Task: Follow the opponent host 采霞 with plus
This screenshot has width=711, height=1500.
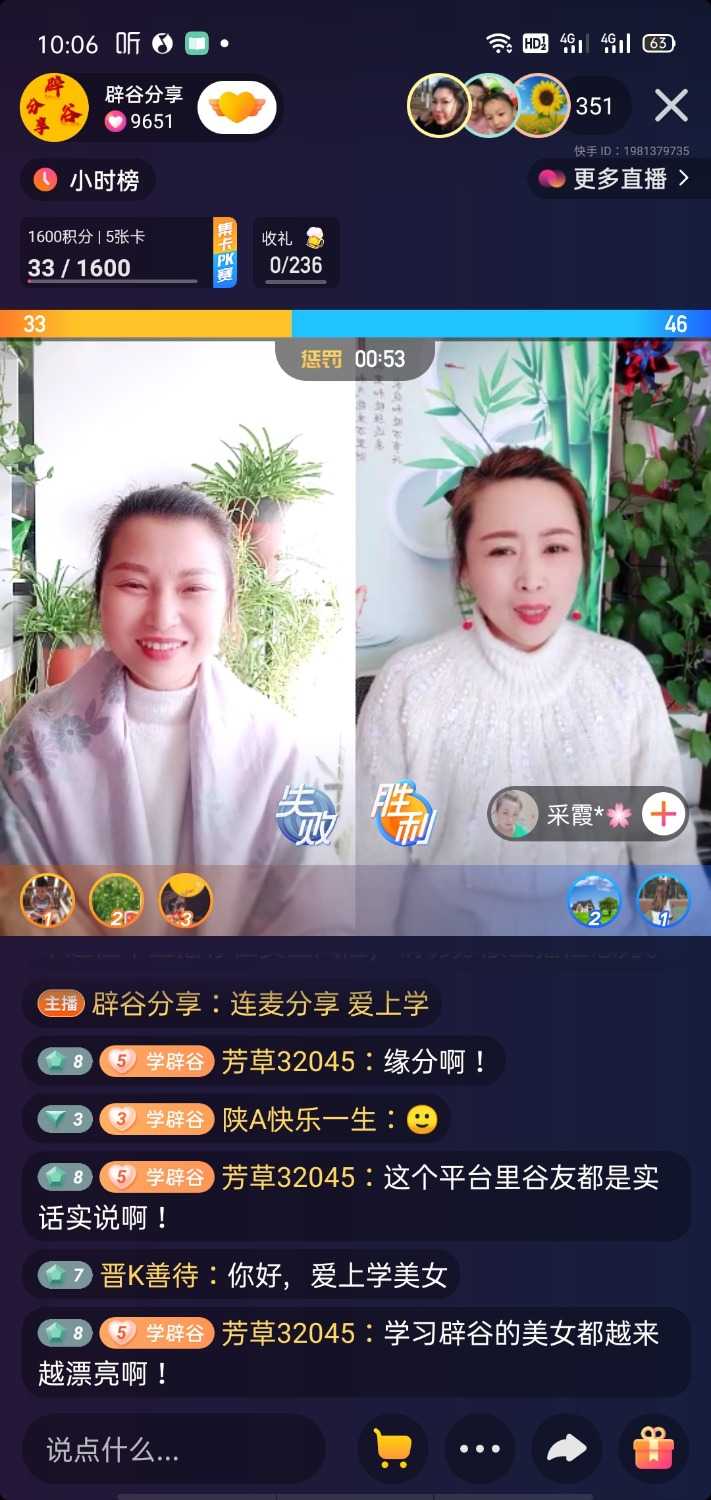Action: coord(663,815)
